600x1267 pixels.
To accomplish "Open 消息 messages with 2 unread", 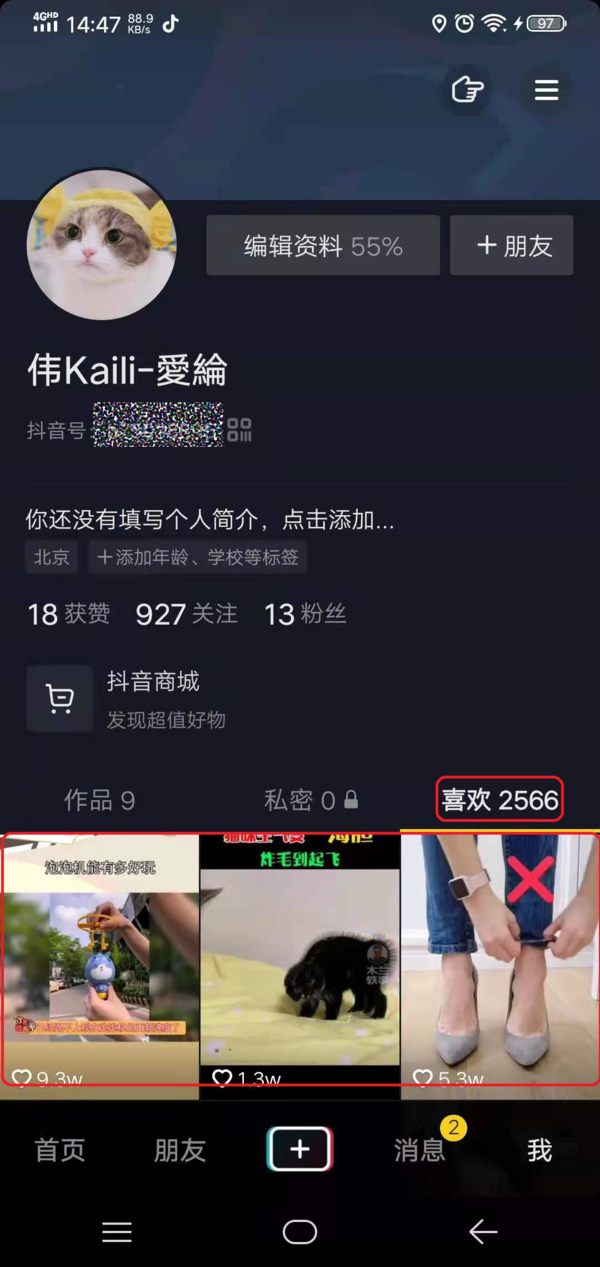I will (419, 1150).
